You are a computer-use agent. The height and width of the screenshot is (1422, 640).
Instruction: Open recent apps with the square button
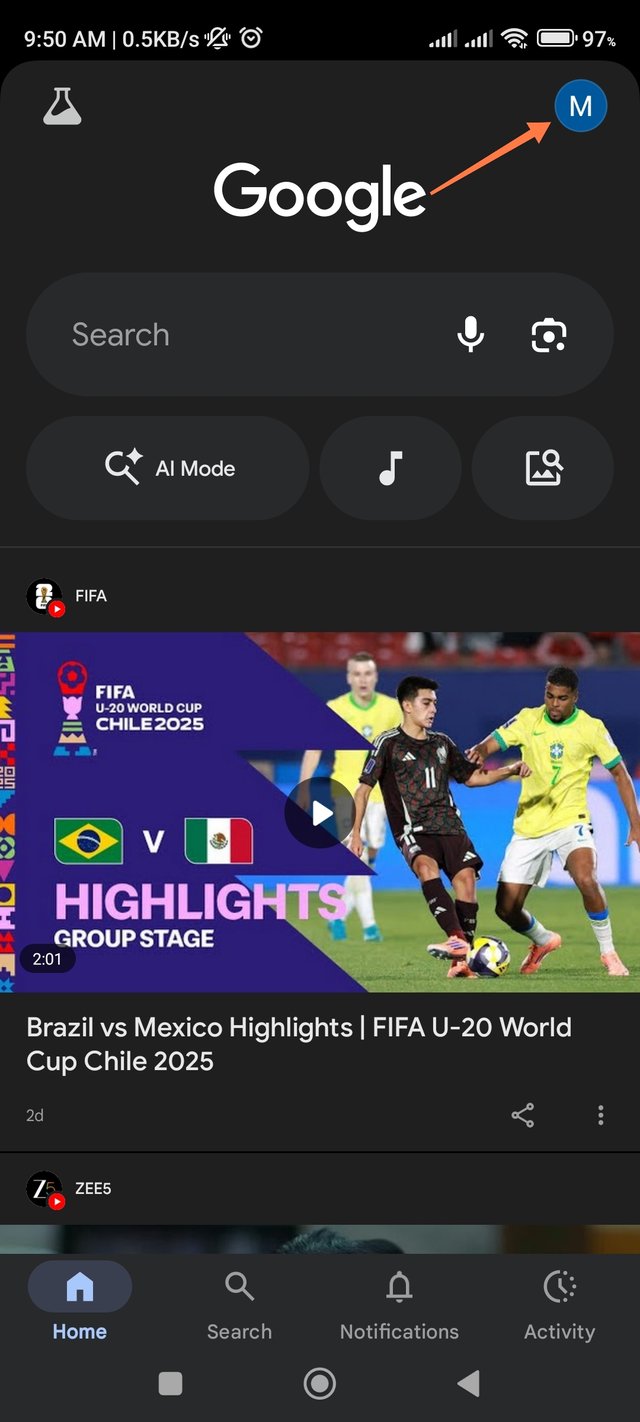coord(171,1383)
